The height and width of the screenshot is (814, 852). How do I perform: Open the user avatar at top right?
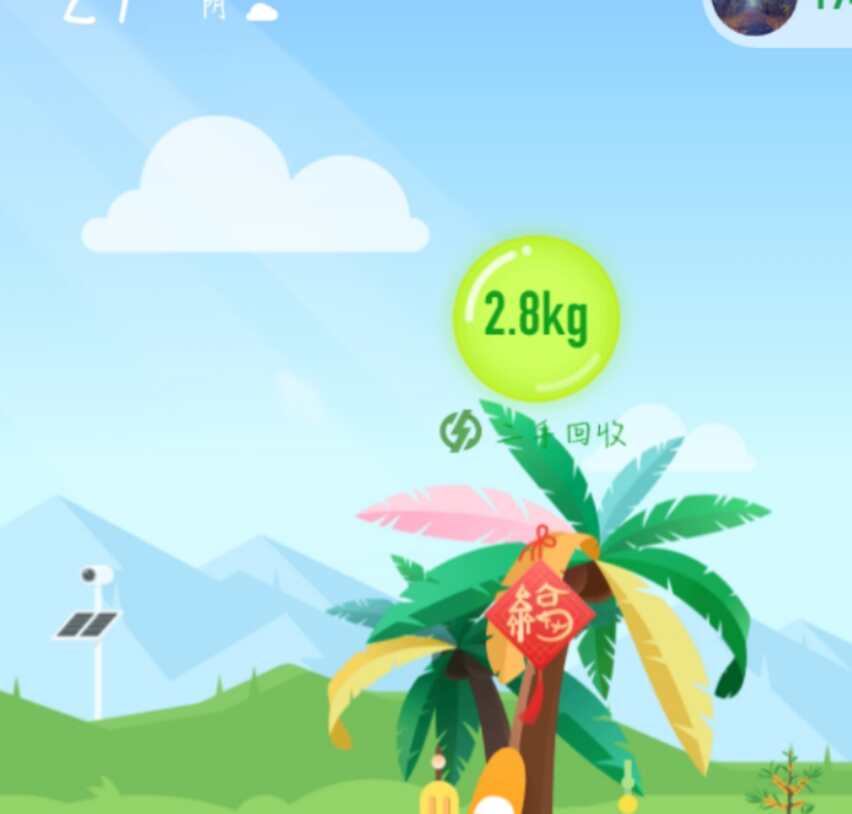[754, 12]
